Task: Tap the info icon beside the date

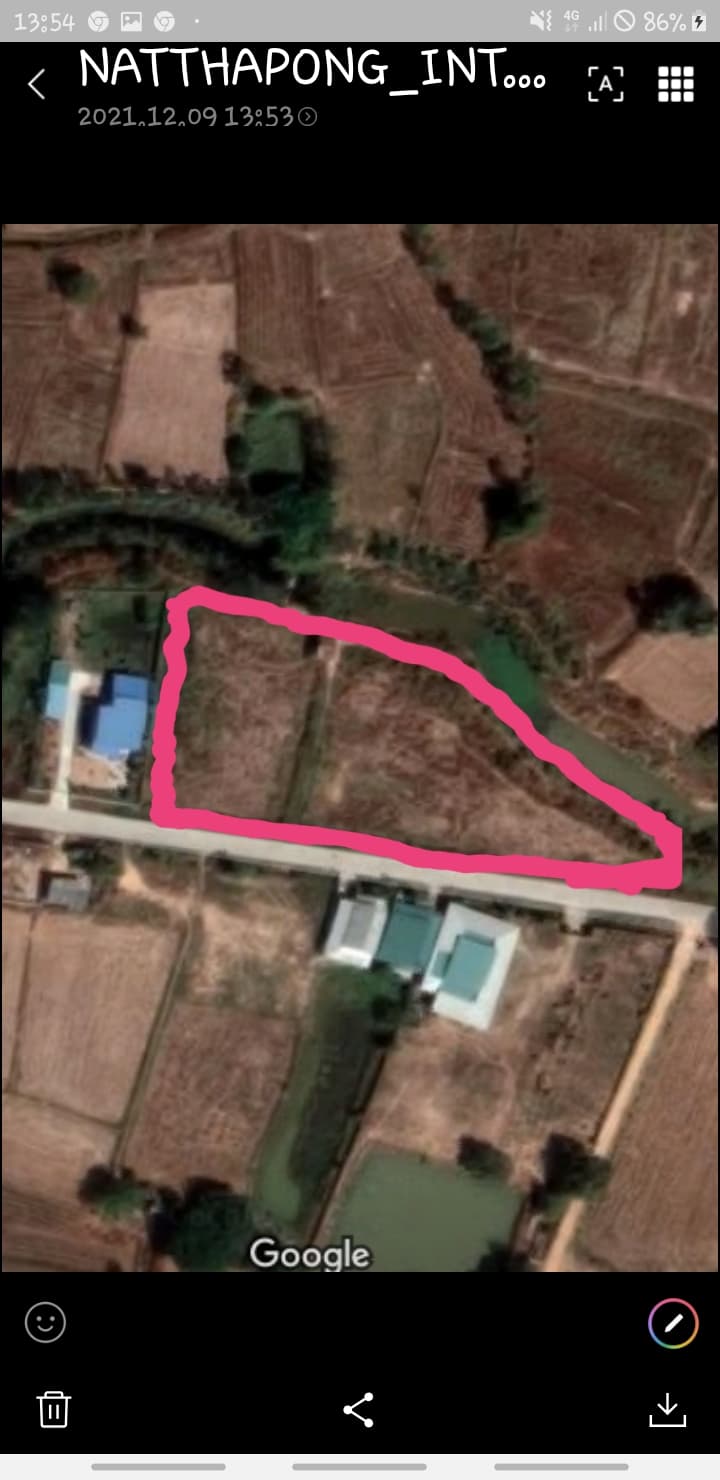Action: click(x=308, y=117)
